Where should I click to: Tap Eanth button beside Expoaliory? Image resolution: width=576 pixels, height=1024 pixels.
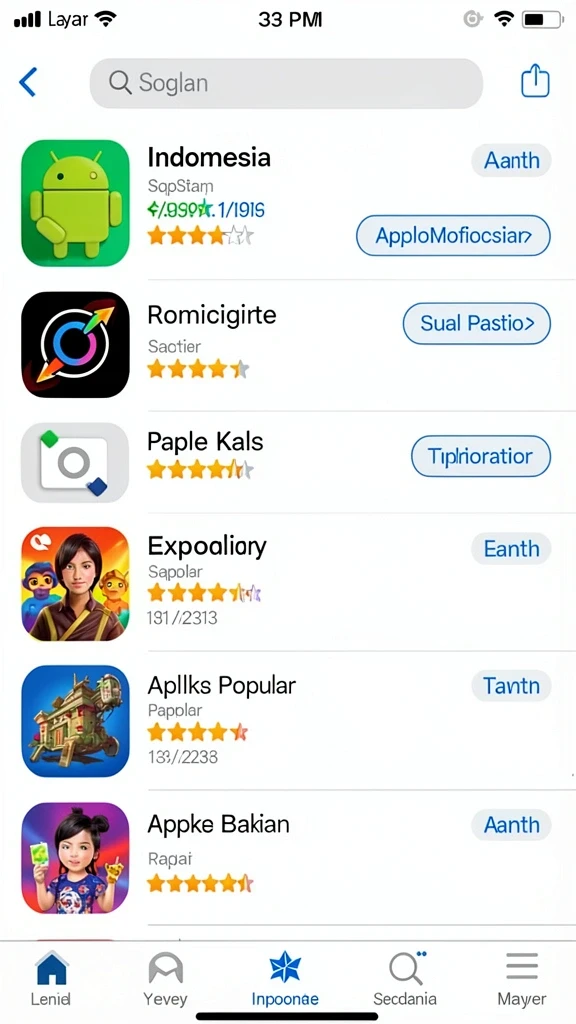(511, 549)
